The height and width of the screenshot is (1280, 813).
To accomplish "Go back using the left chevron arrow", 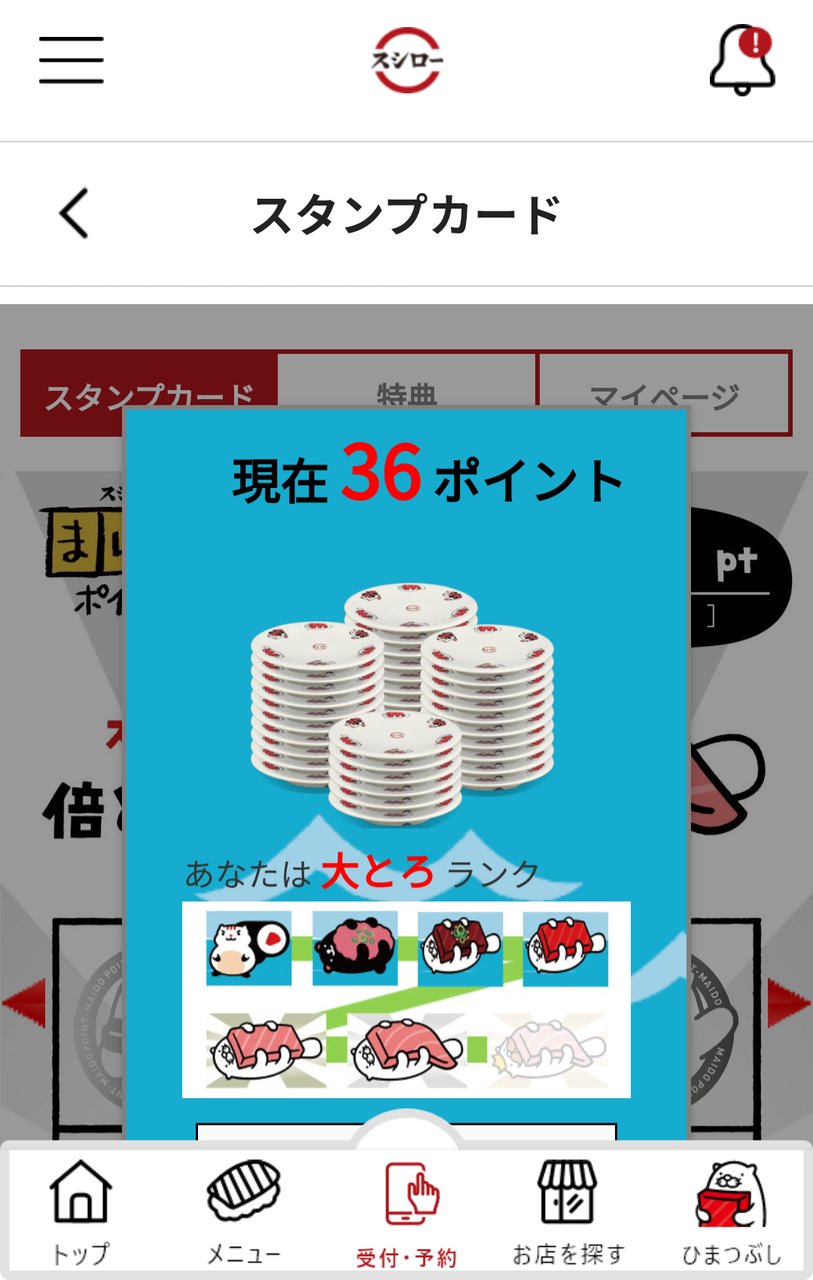I will [x=70, y=213].
